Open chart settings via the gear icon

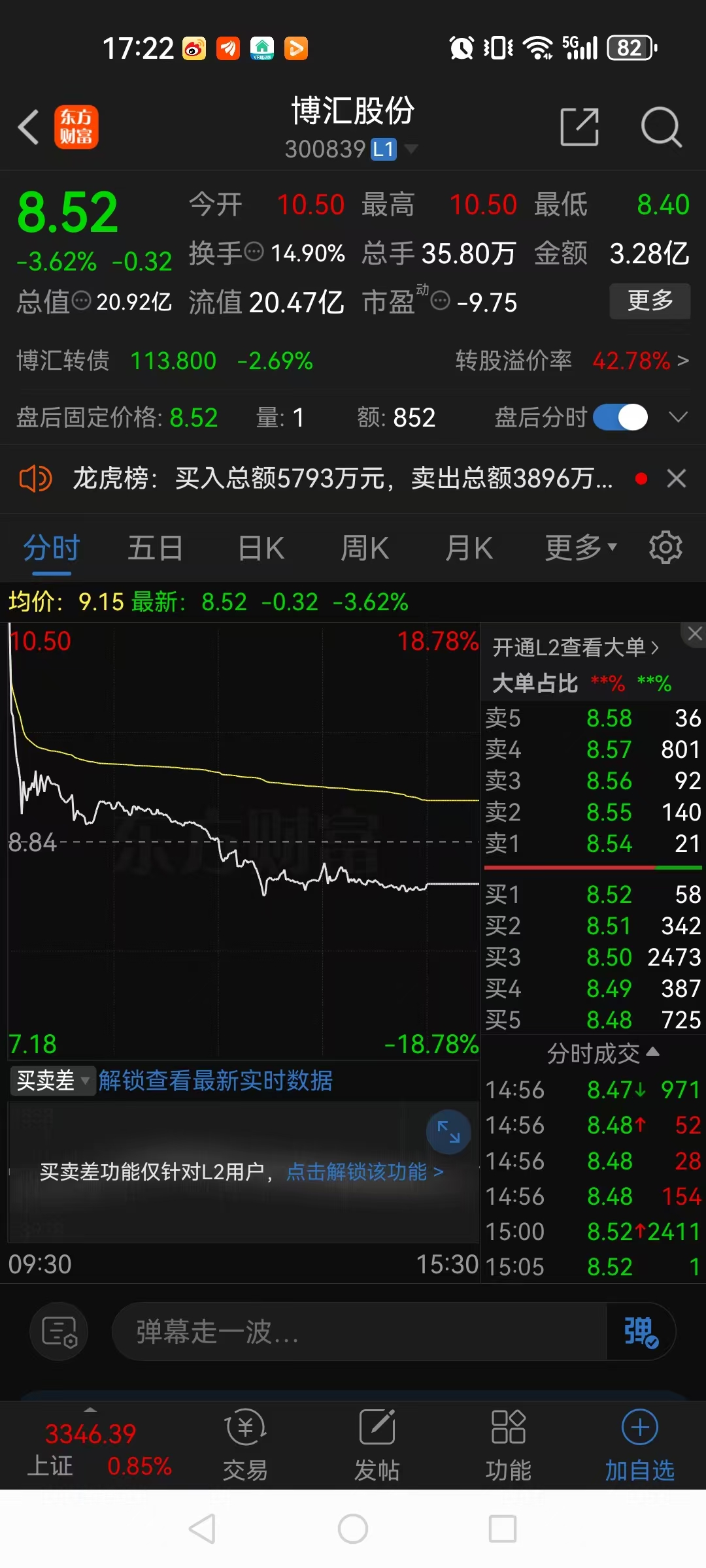(665, 547)
